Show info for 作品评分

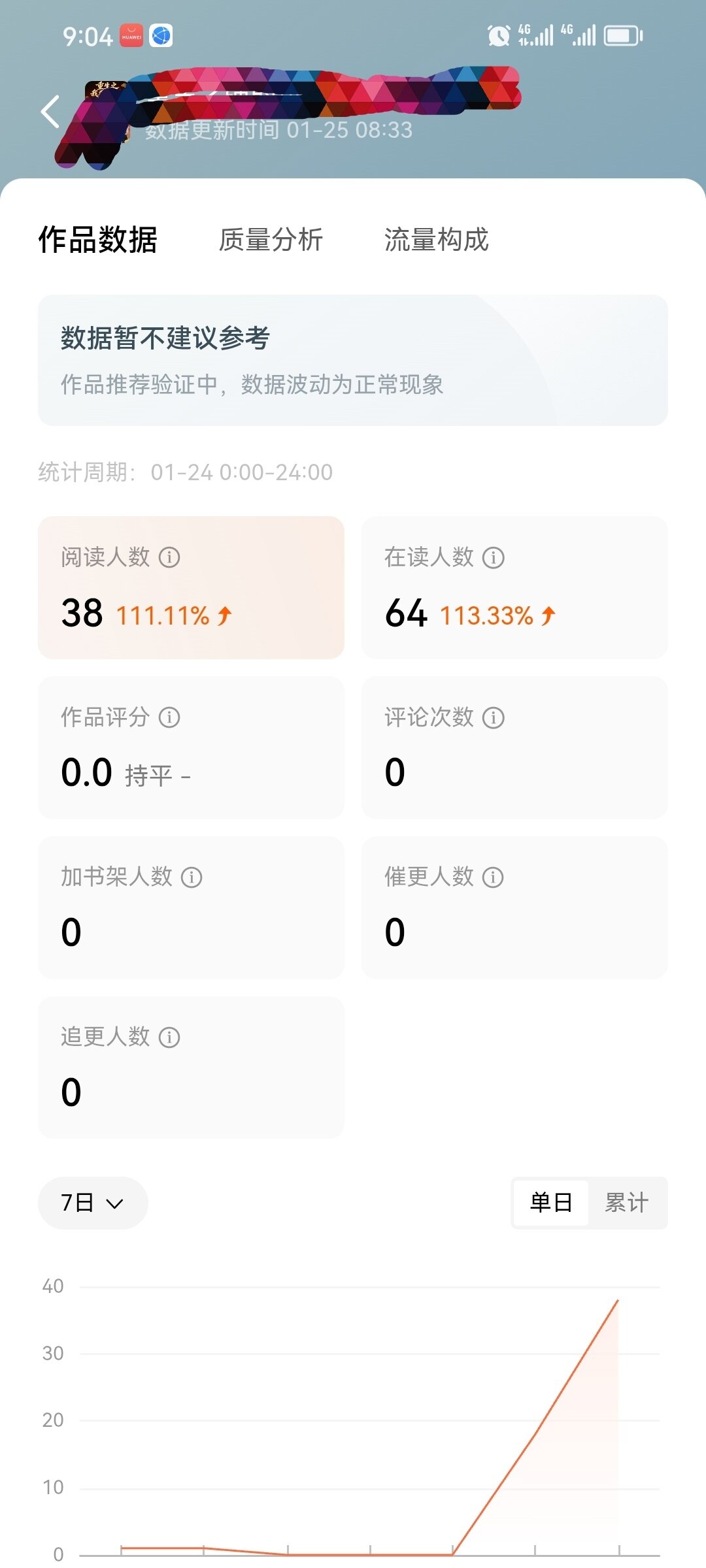coord(169,717)
